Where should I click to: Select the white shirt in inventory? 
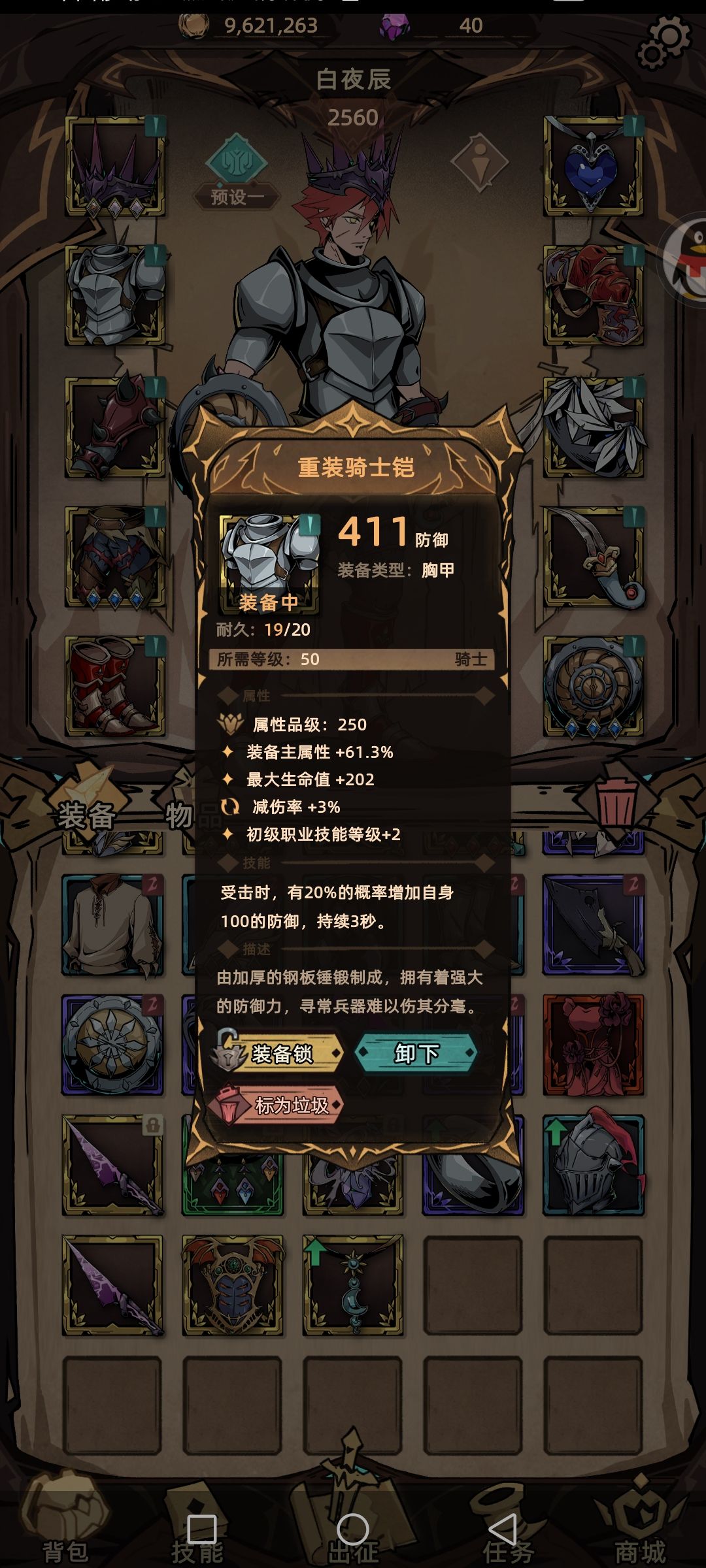coord(112,924)
